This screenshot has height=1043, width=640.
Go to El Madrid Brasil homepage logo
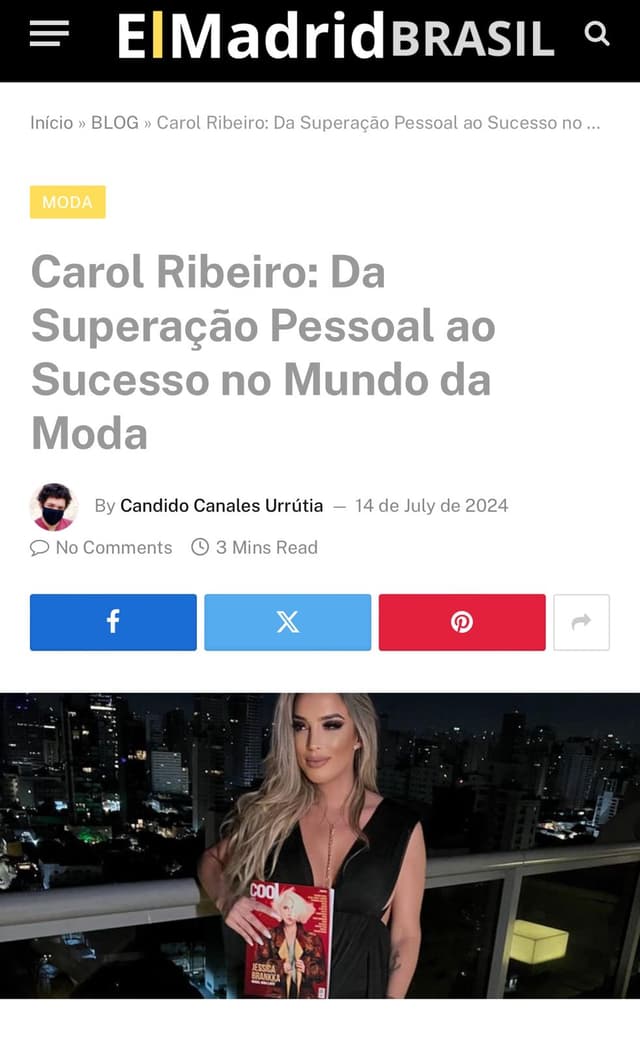coord(335,36)
